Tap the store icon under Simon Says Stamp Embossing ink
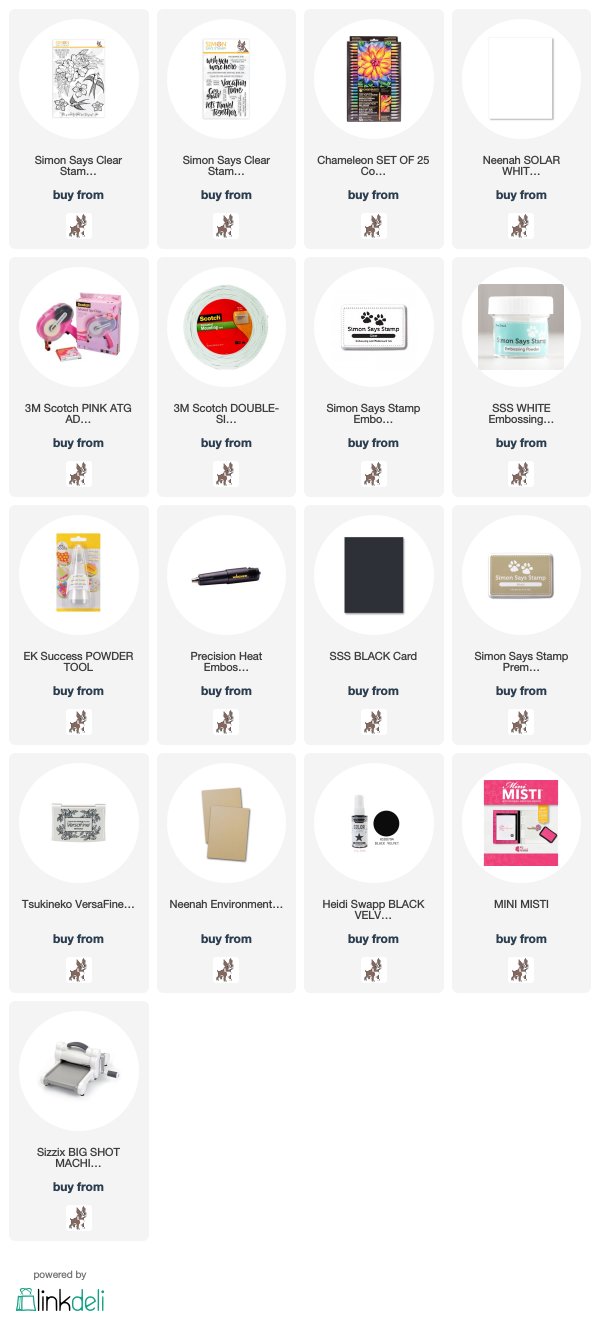The width and height of the screenshot is (600, 1321). [373, 473]
